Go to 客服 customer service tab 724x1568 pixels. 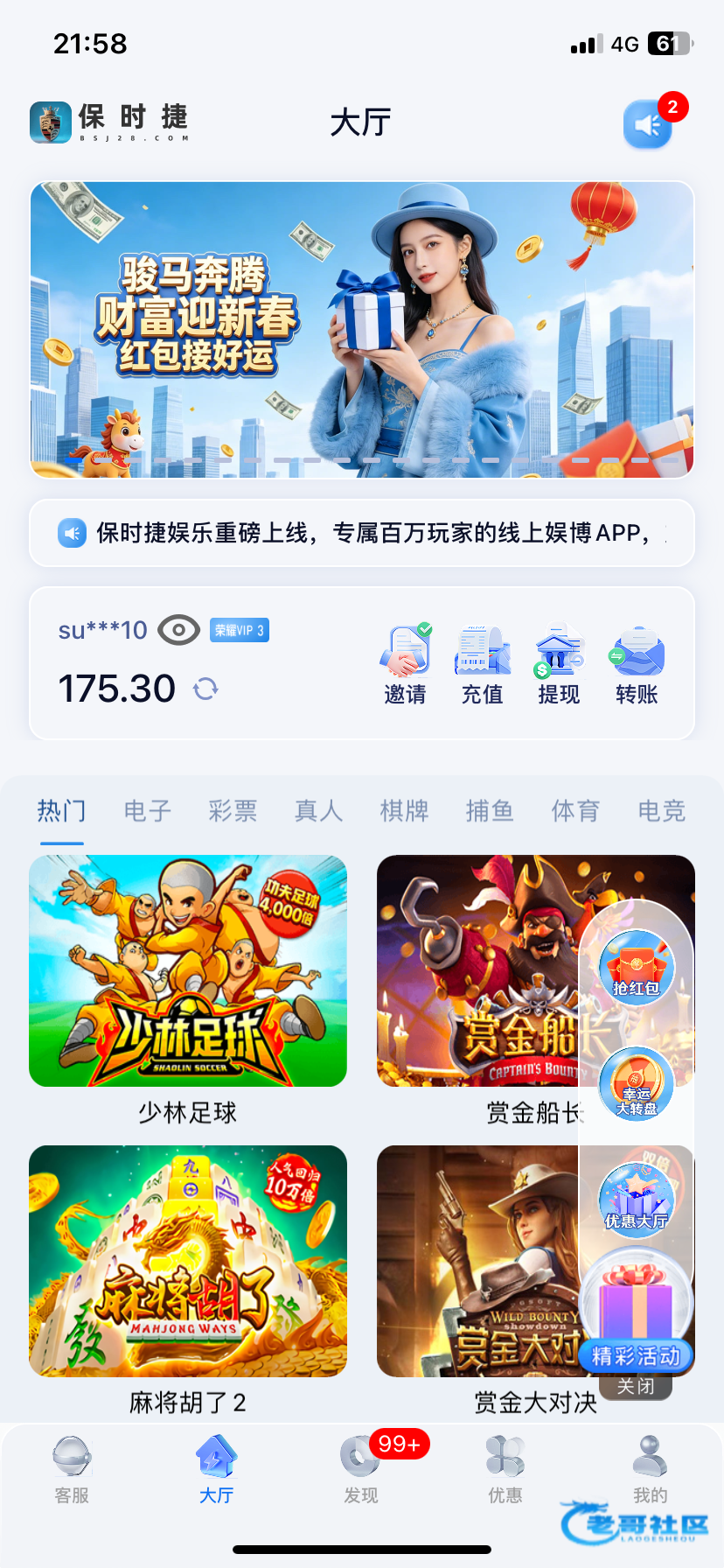tap(72, 1472)
